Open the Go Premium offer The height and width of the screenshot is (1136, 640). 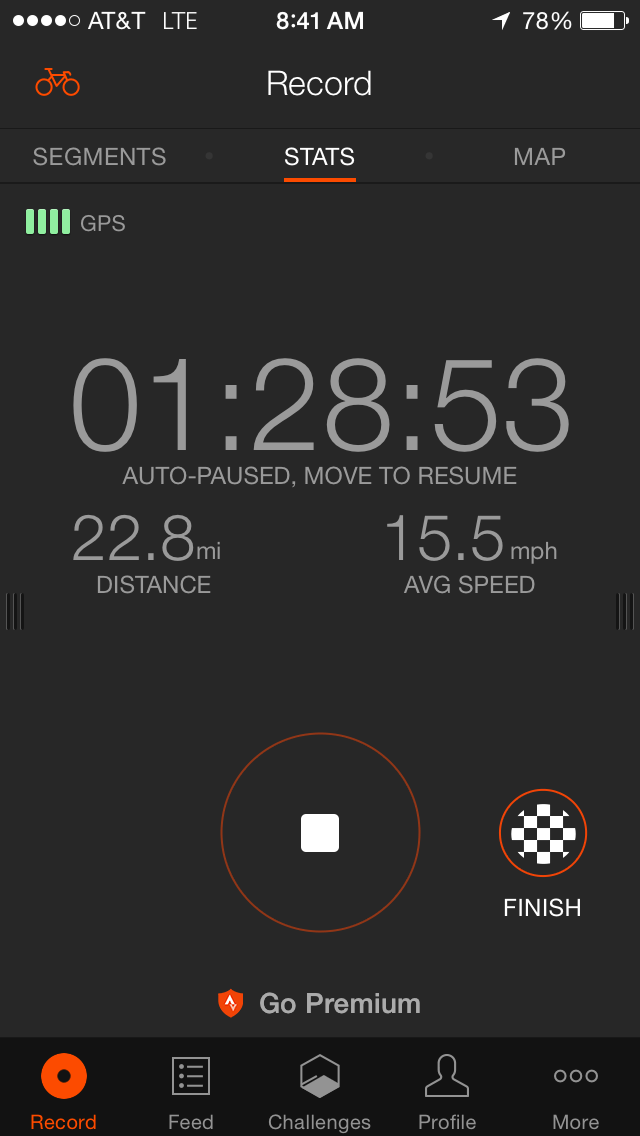320,1003
